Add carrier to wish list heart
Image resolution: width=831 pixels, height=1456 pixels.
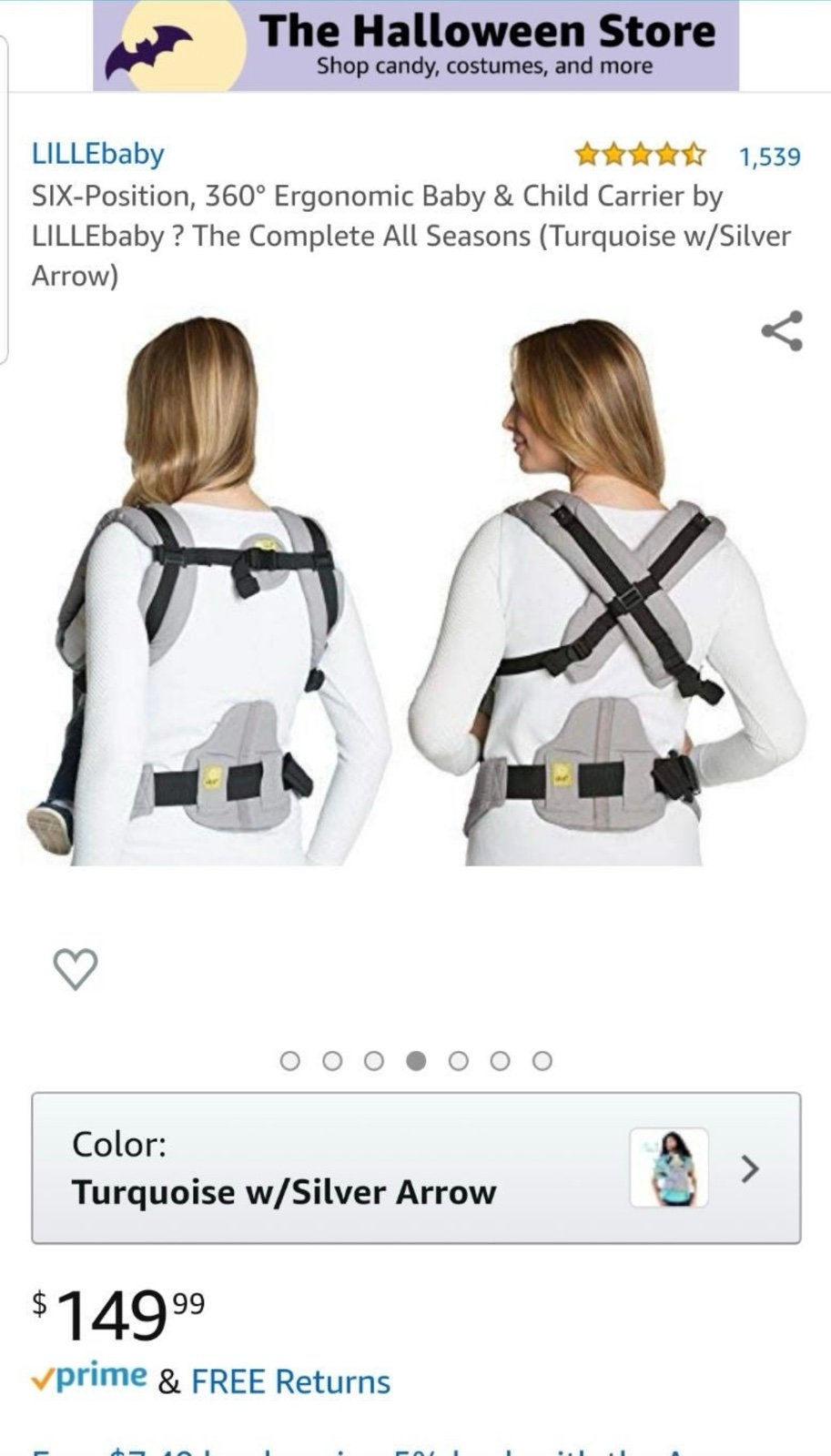[x=76, y=968]
